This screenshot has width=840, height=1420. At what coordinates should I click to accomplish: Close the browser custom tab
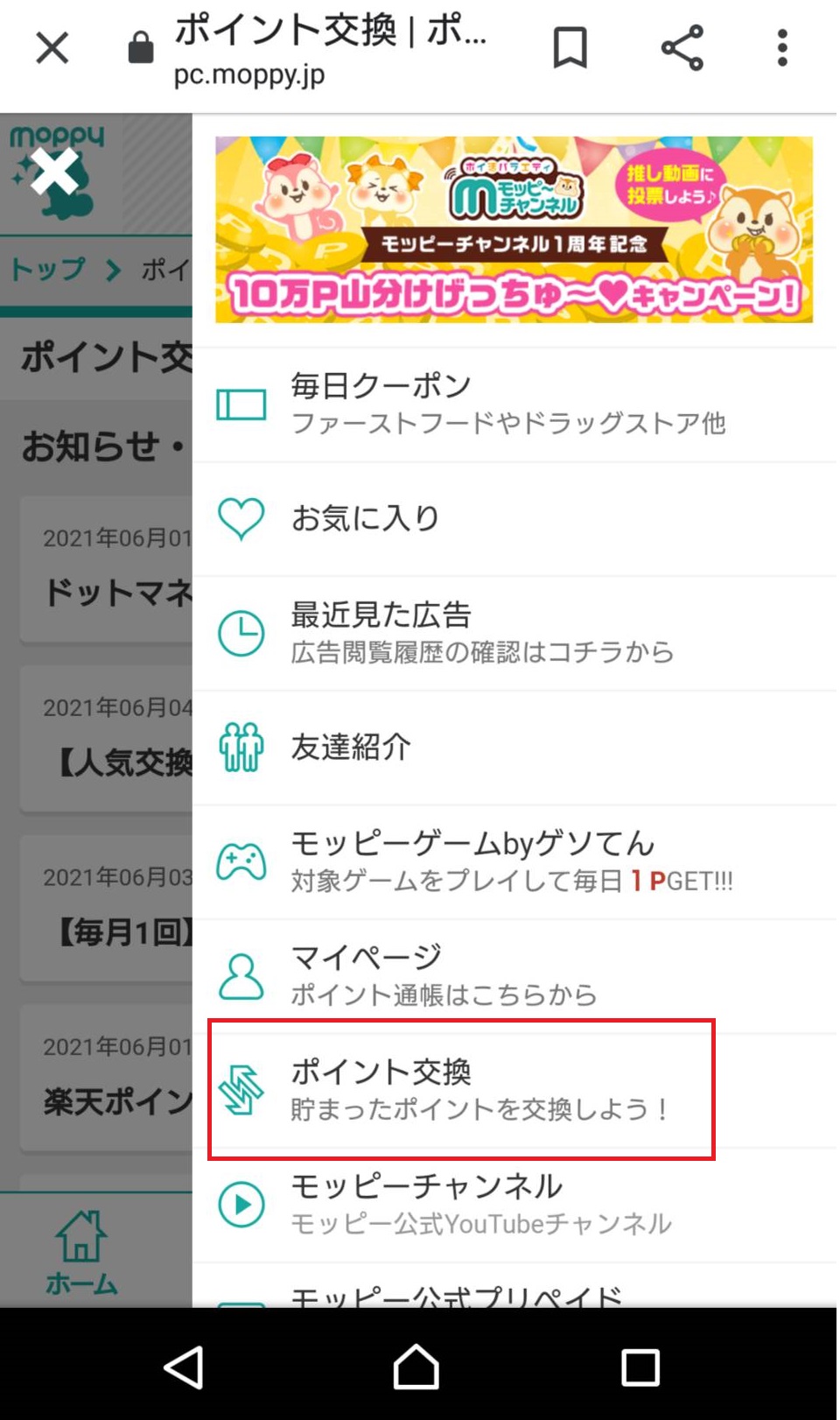tap(52, 48)
